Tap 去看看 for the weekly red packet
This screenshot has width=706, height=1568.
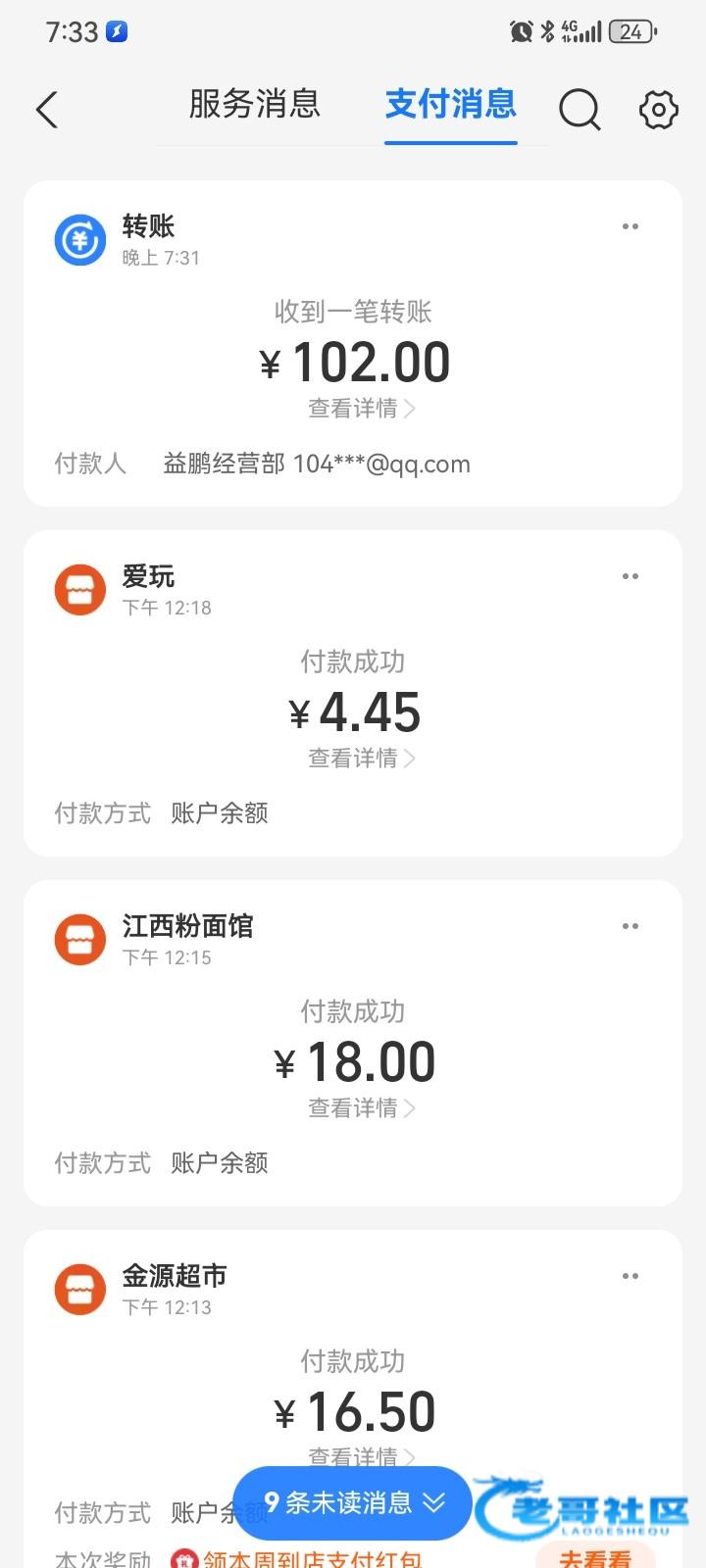coord(595,1558)
